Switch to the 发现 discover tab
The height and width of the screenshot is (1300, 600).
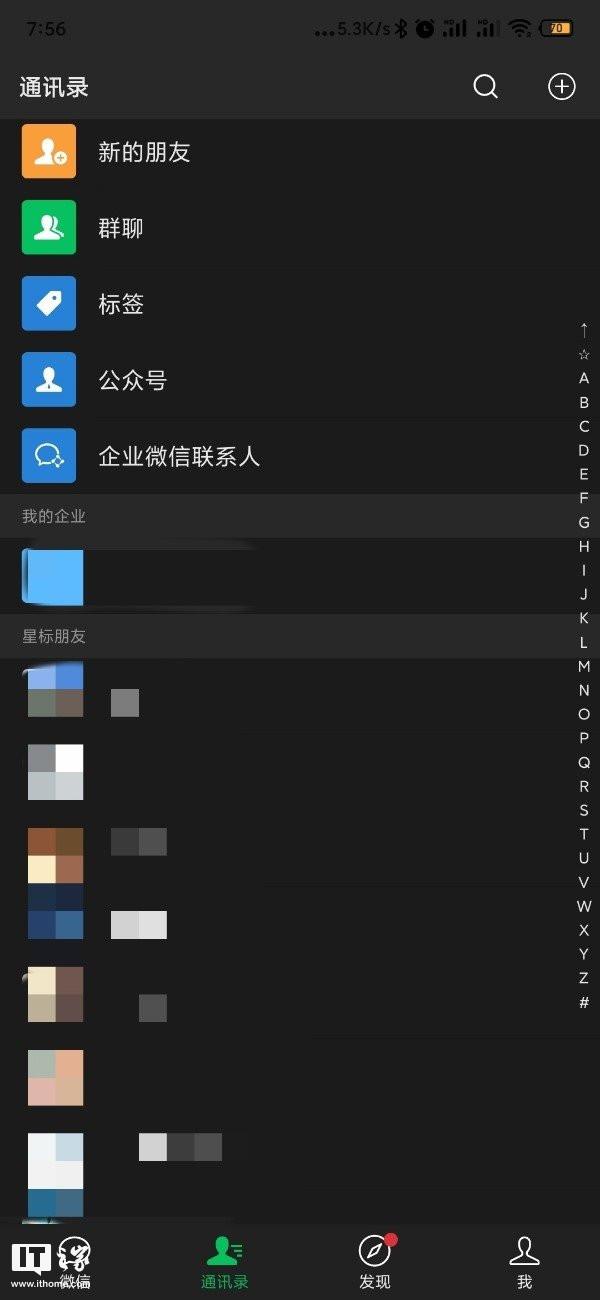click(x=375, y=1262)
